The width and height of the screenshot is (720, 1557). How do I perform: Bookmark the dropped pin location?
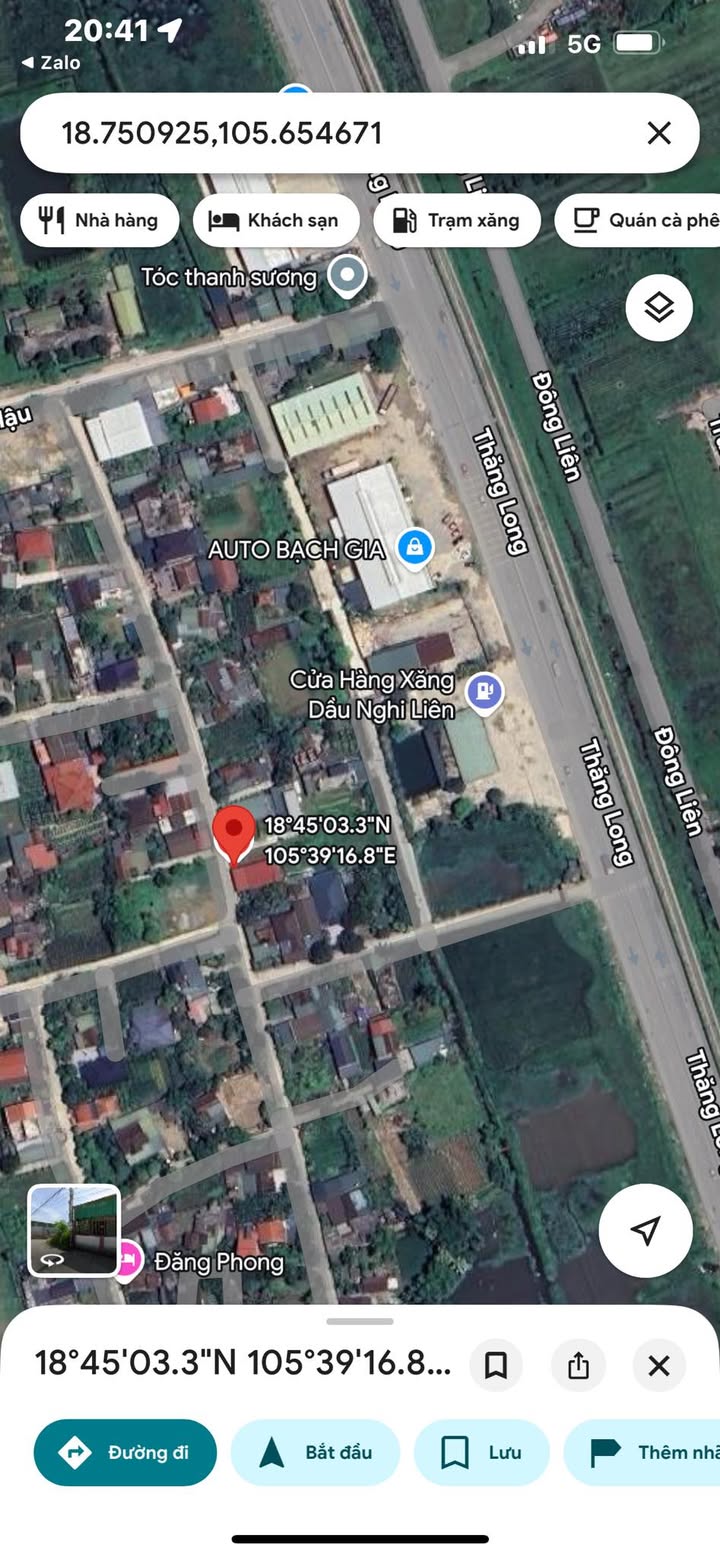[496, 1365]
